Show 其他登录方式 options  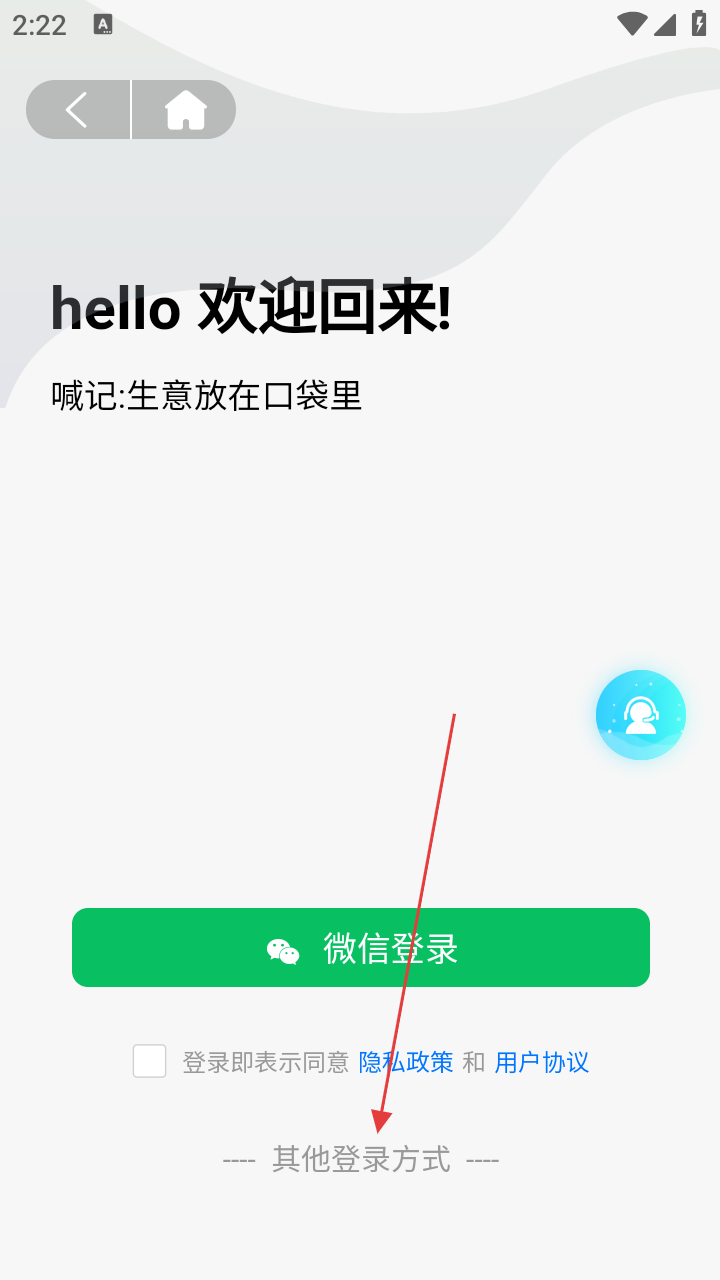click(361, 1160)
